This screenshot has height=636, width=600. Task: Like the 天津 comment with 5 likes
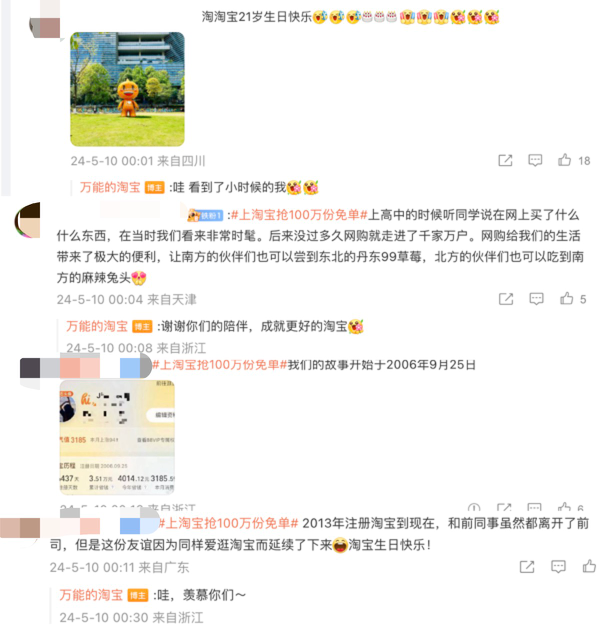click(x=565, y=299)
